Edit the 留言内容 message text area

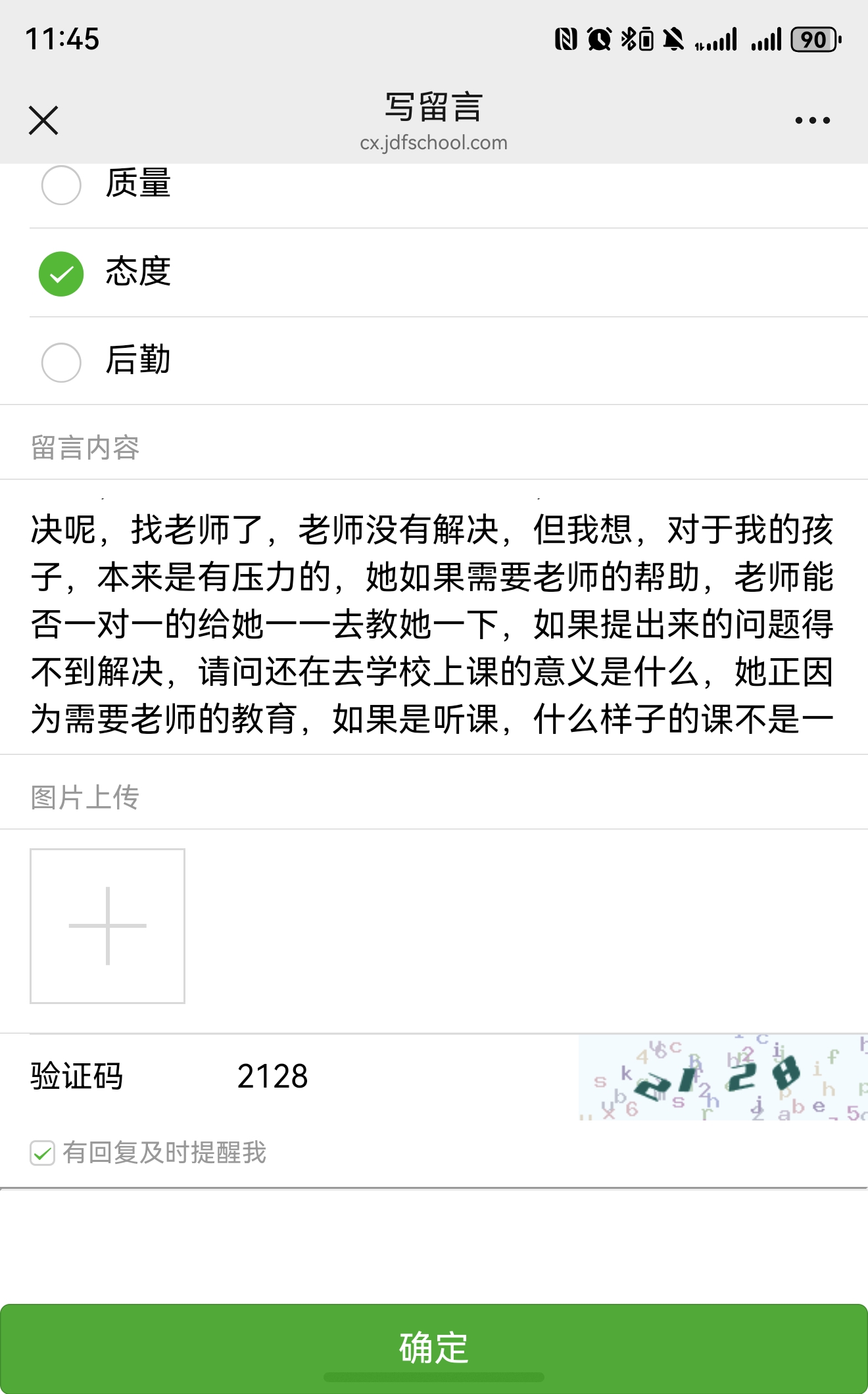(433, 623)
